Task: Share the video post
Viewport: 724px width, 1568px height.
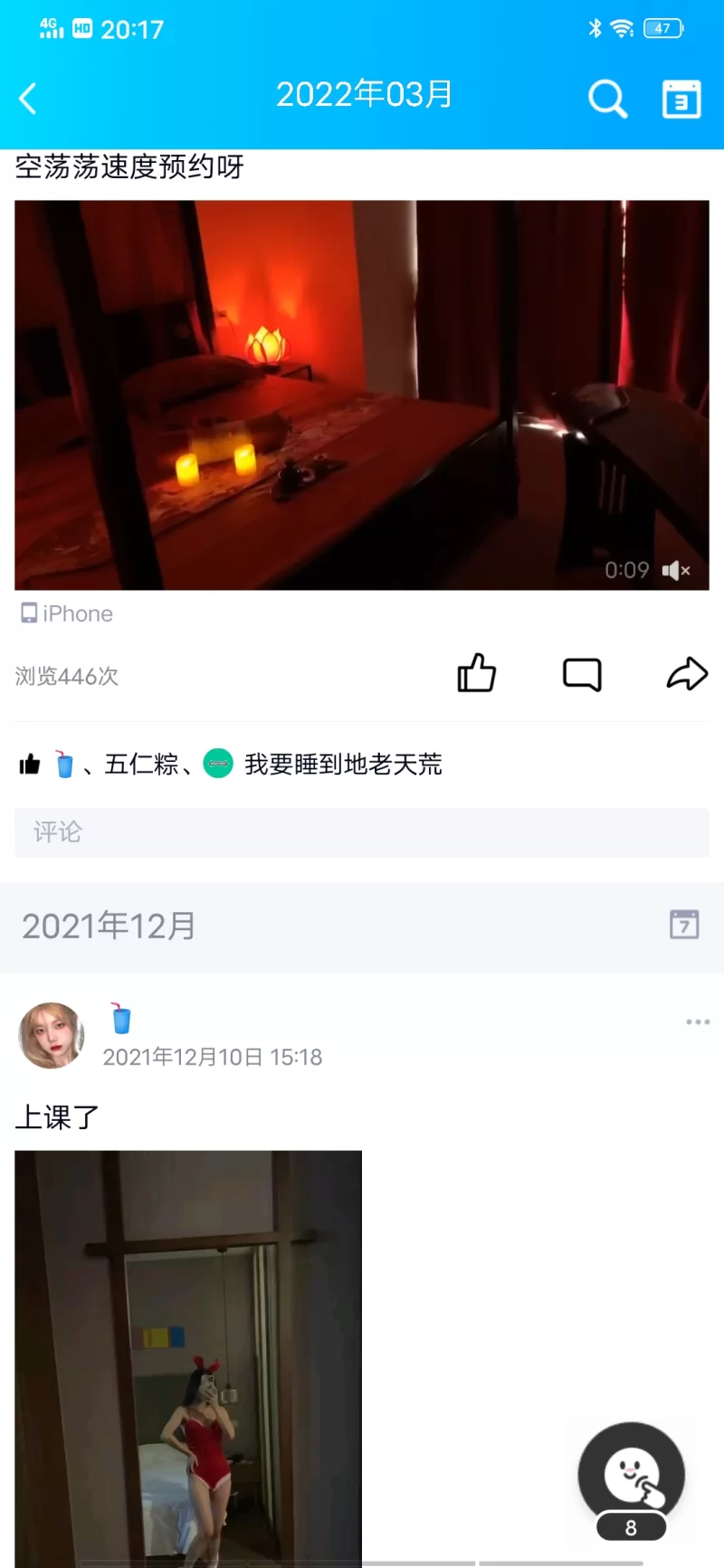Action: tap(687, 674)
